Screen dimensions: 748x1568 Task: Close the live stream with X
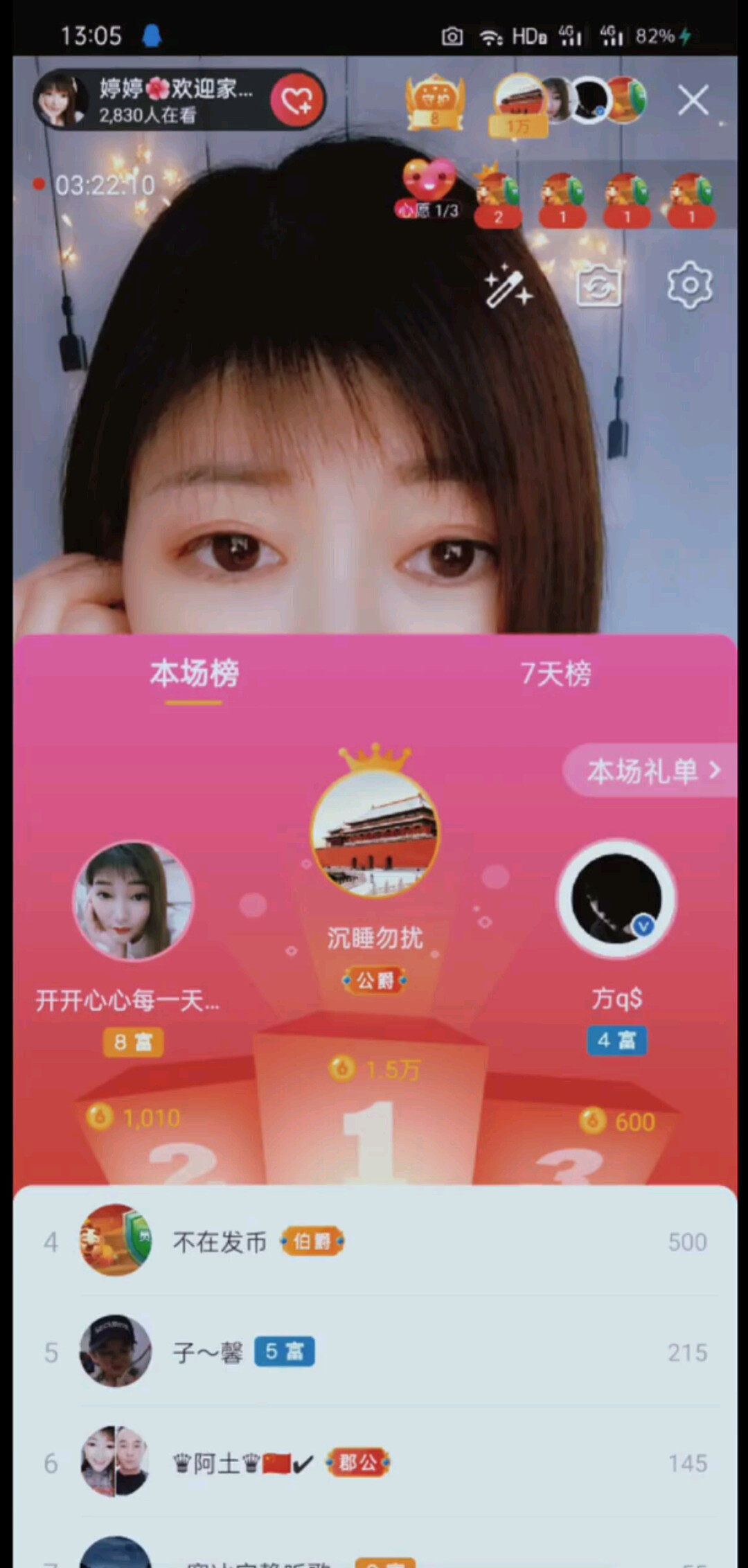pyautogui.click(x=693, y=101)
